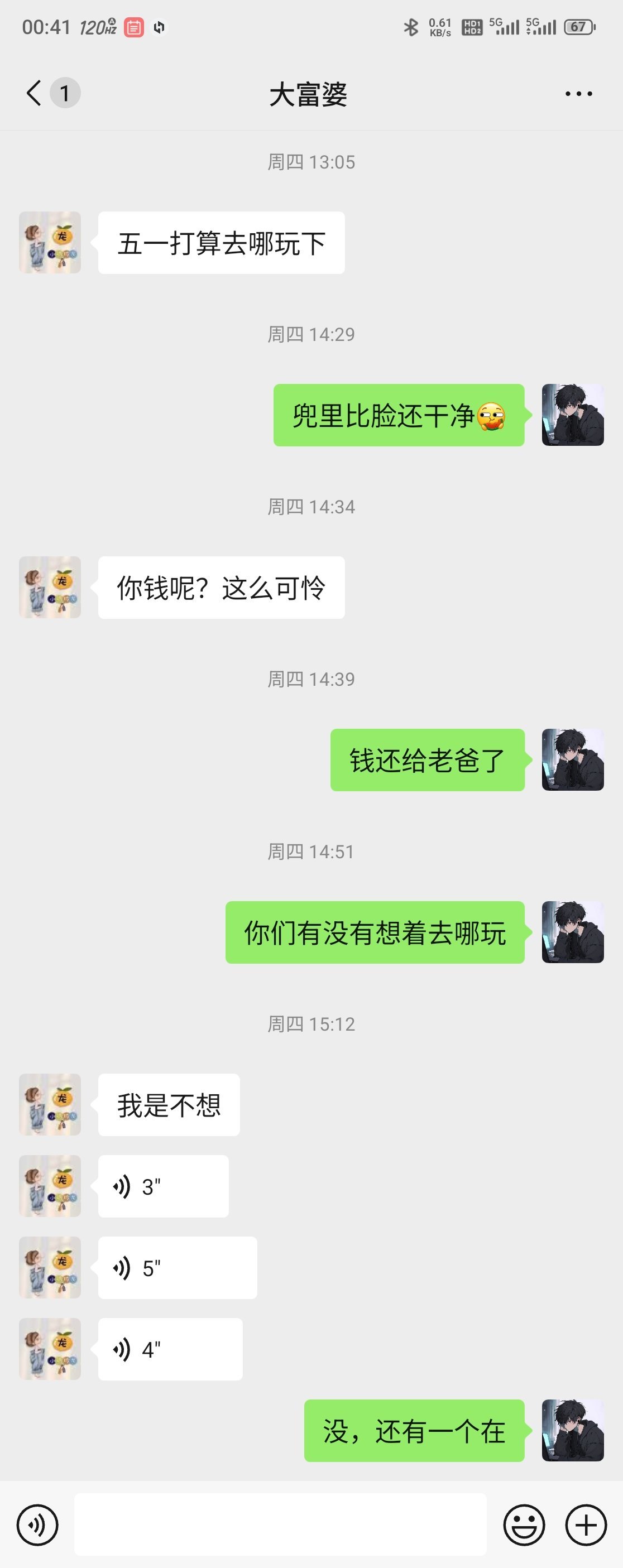The image size is (623, 1568).
Task: Open the plus attachments menu
Action: [x=586, y=1525]
